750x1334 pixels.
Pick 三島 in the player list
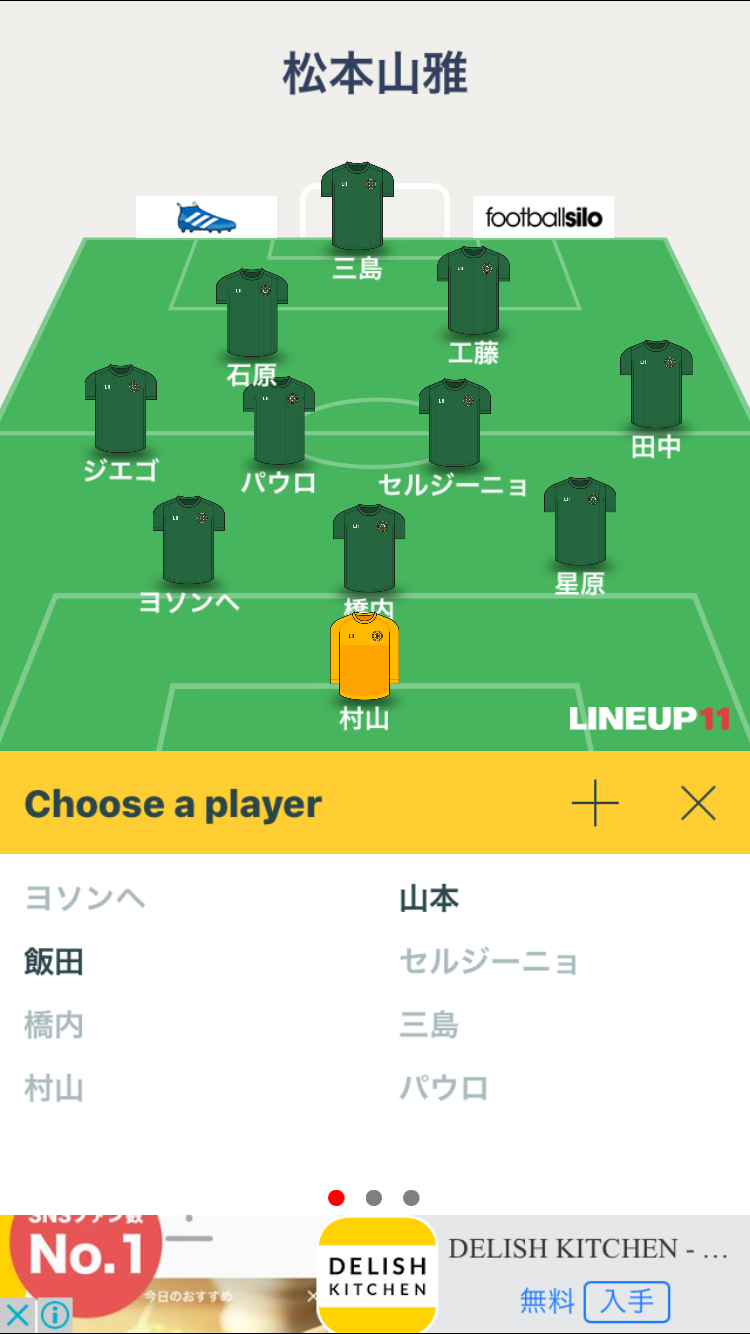[x=429, y=1025]
